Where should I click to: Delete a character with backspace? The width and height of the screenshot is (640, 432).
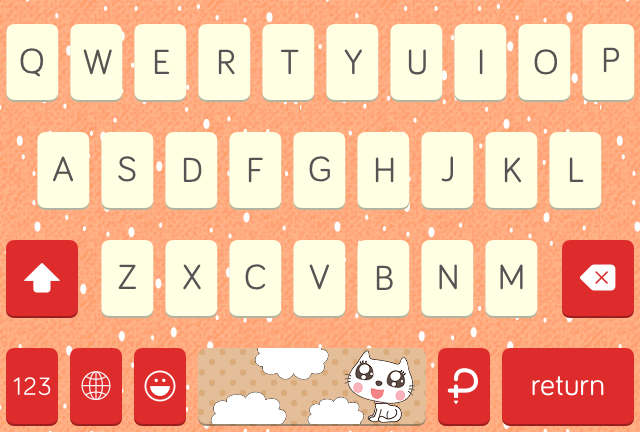pos(598,278)
